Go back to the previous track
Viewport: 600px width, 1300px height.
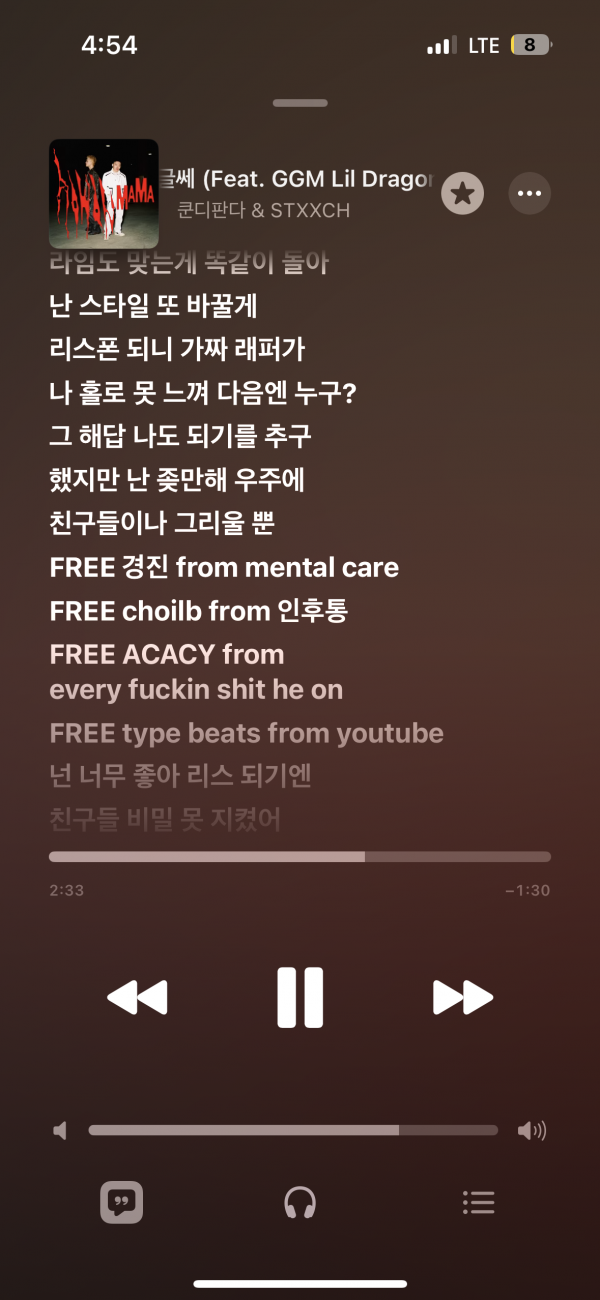[137, 997]
